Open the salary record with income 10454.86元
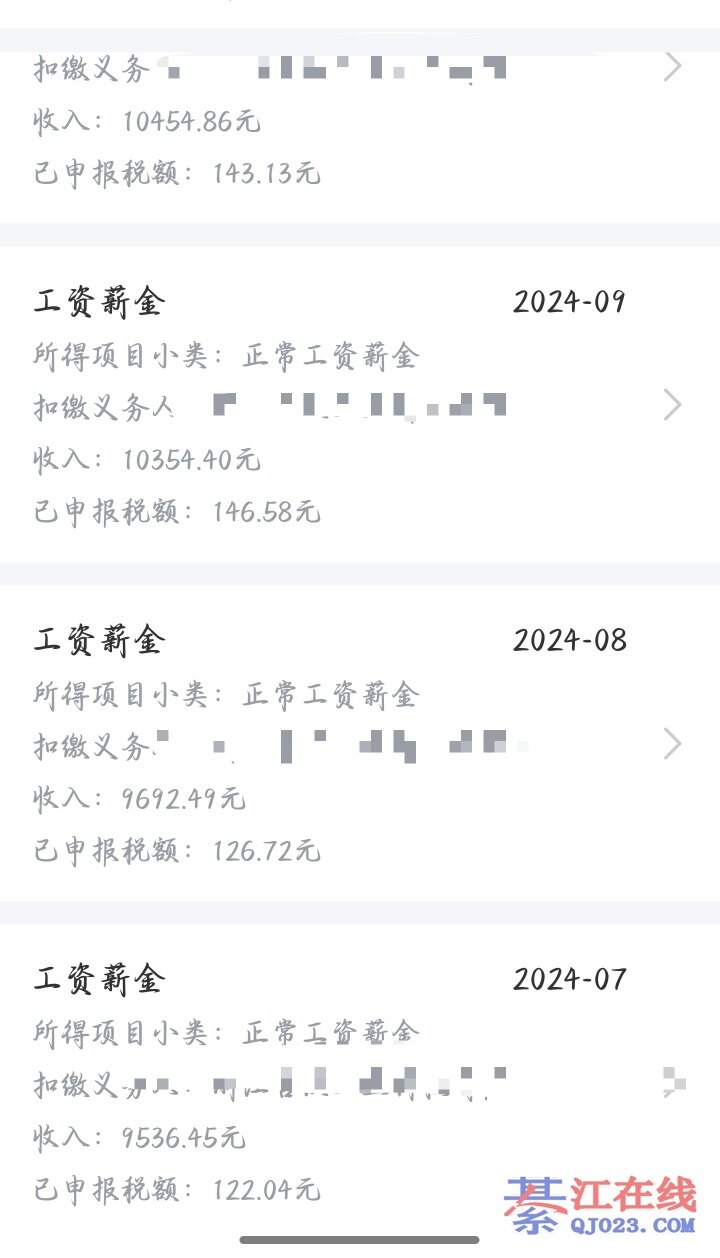Screen dimensions: 720x1258 tap(360, 120)
